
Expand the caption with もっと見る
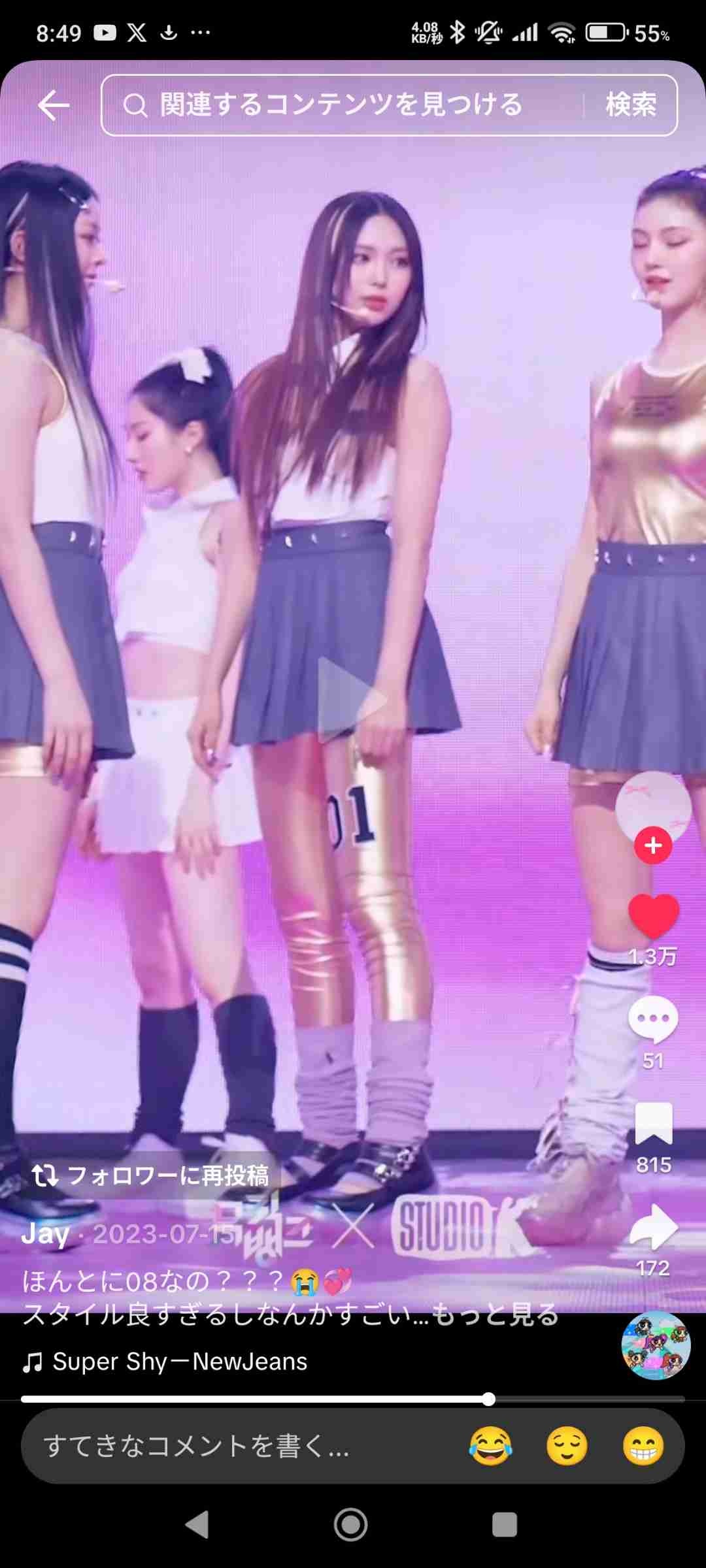(495, 1314)
